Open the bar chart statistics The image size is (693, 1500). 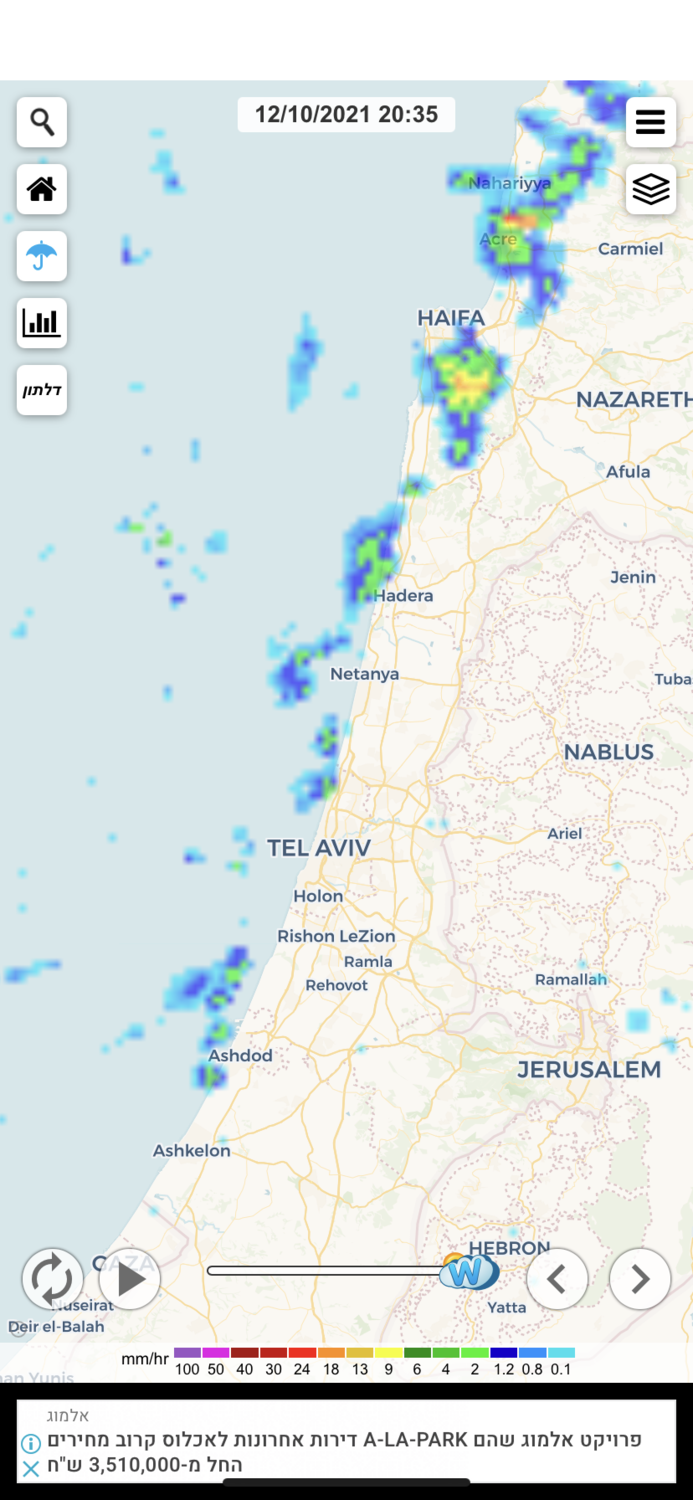pyautogui.click(x=42, y=323)
